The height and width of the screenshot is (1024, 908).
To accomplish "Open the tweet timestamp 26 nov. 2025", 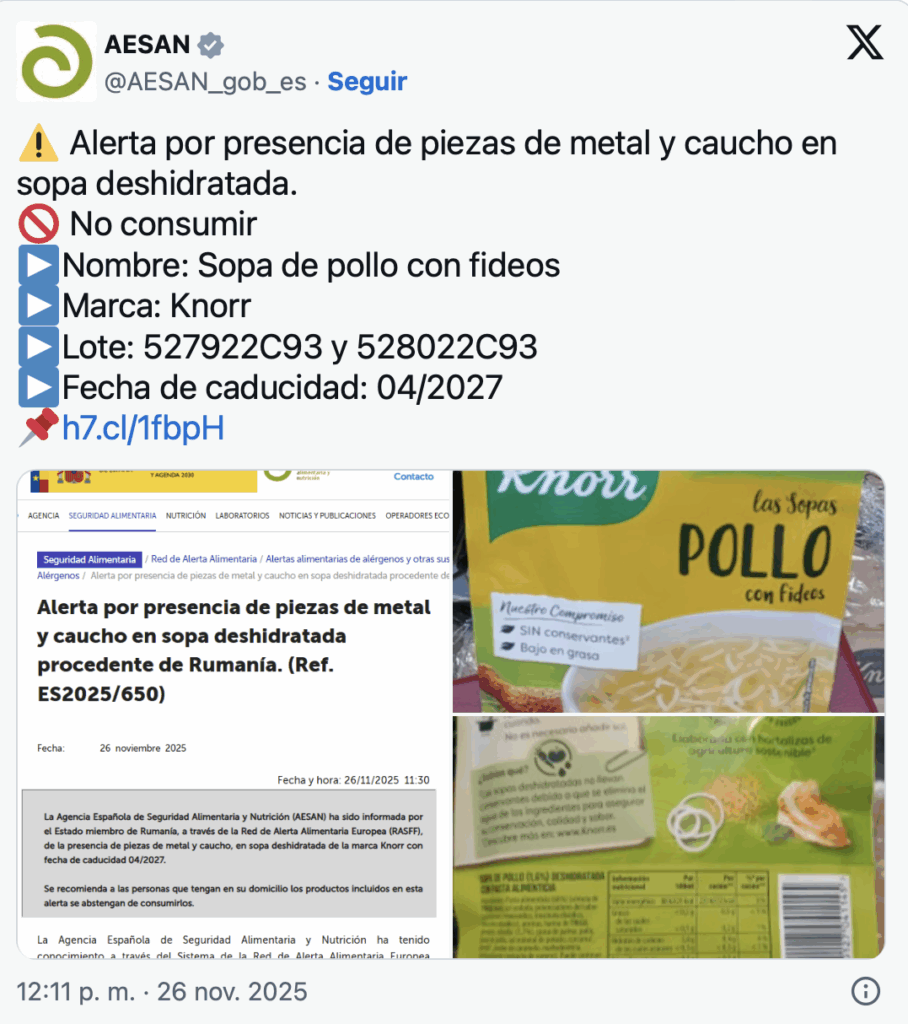I will pyautogui.click(x=162, y=991).
